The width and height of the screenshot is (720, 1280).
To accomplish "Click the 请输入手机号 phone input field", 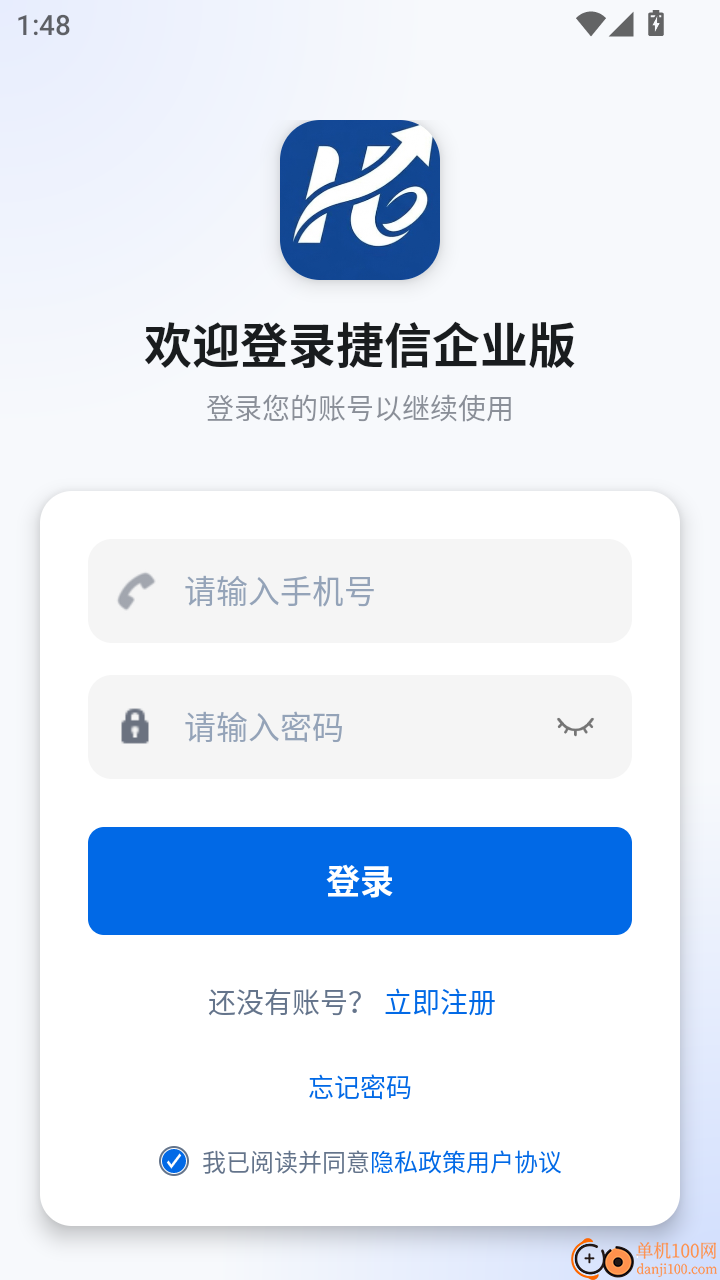I will pos(360,591).
